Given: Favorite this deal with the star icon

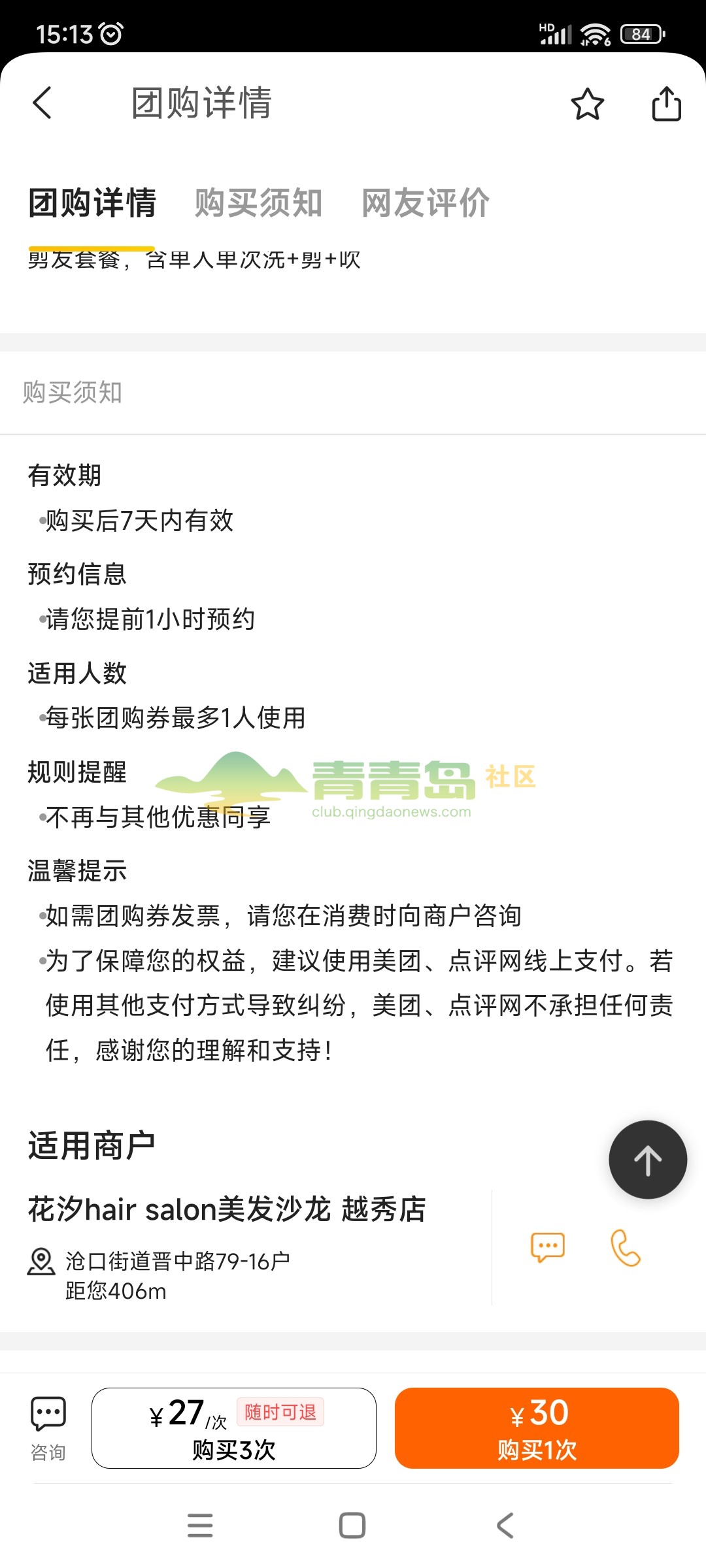Looking at the screenshot, I should tap(587, 104).
